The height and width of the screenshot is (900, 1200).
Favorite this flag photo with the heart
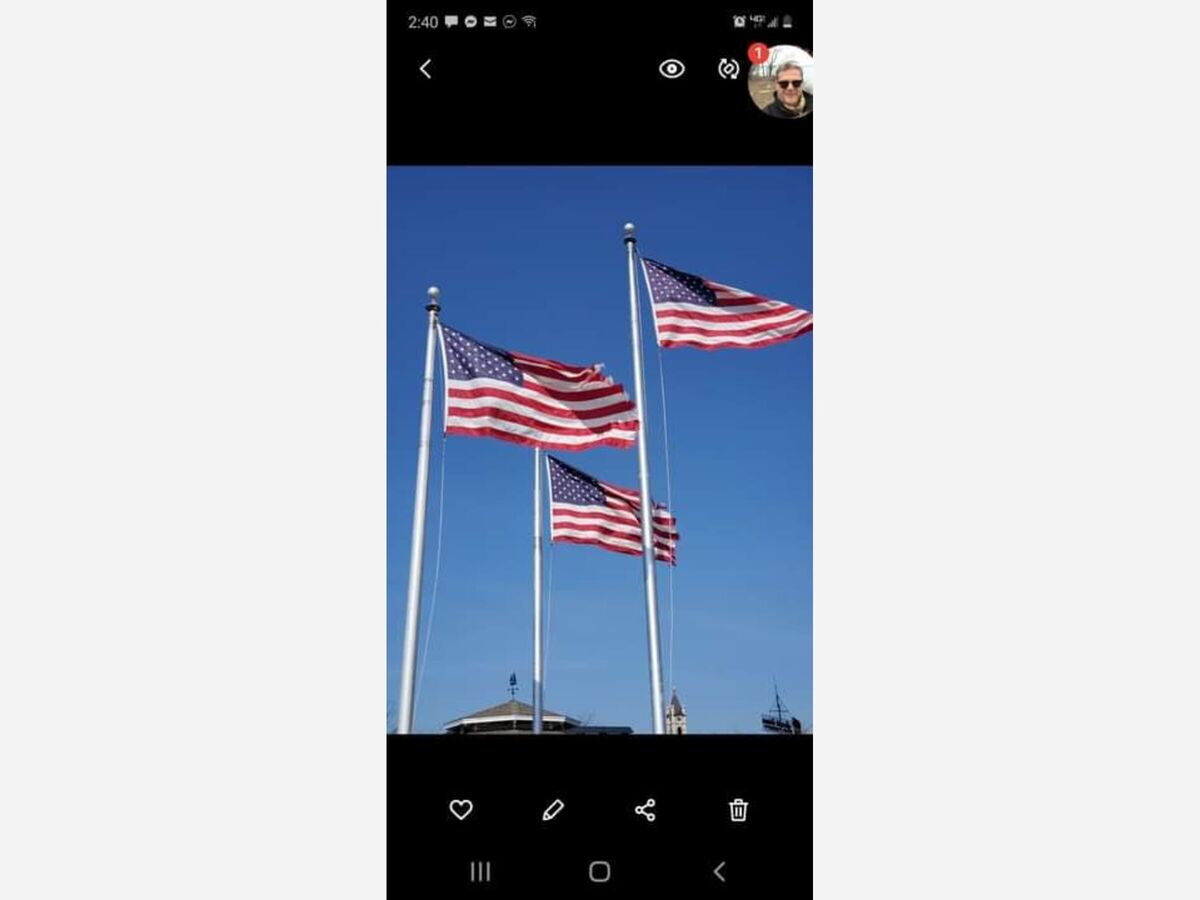[461, 810]
